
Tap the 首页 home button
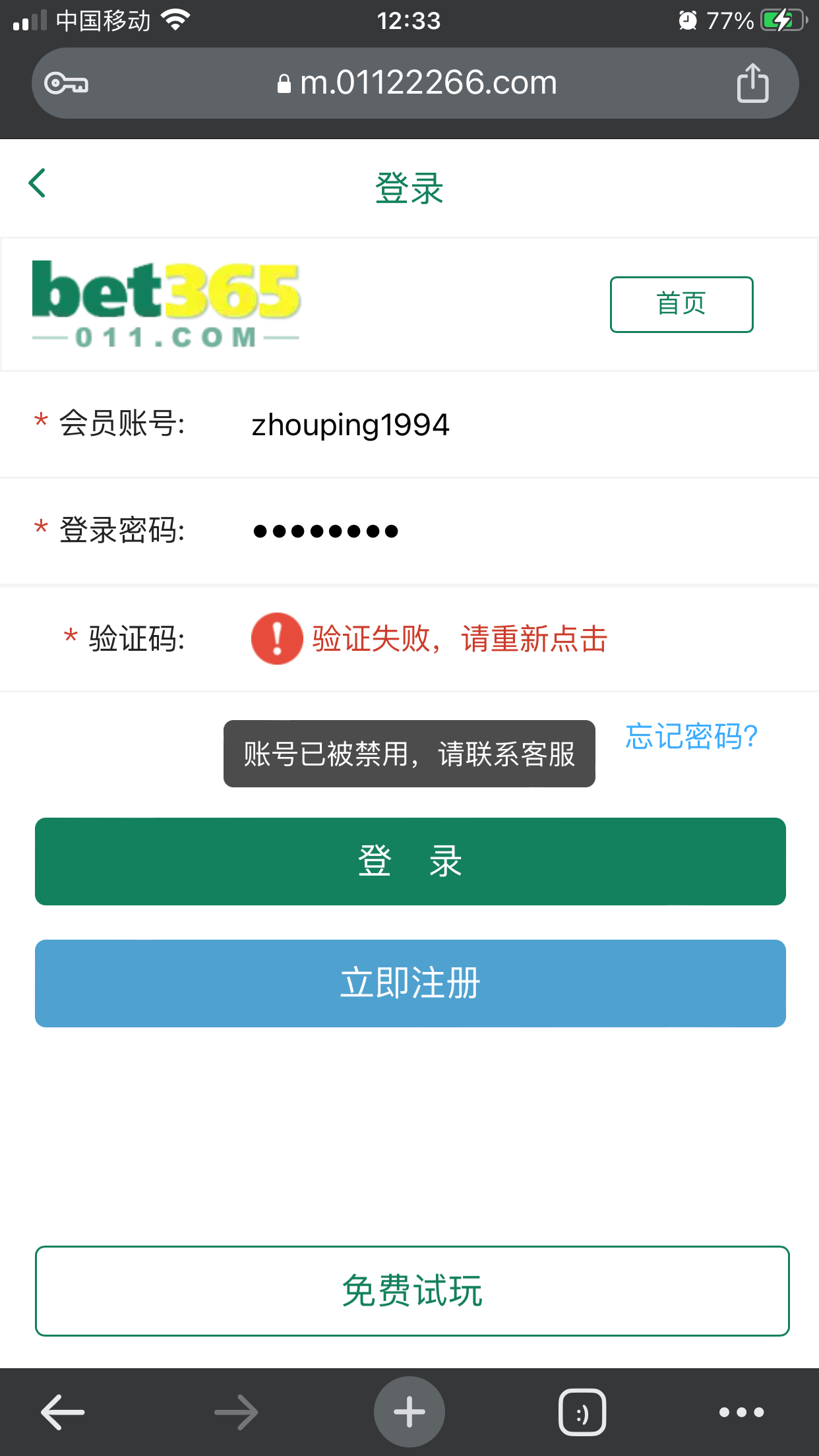coord(681,305)
